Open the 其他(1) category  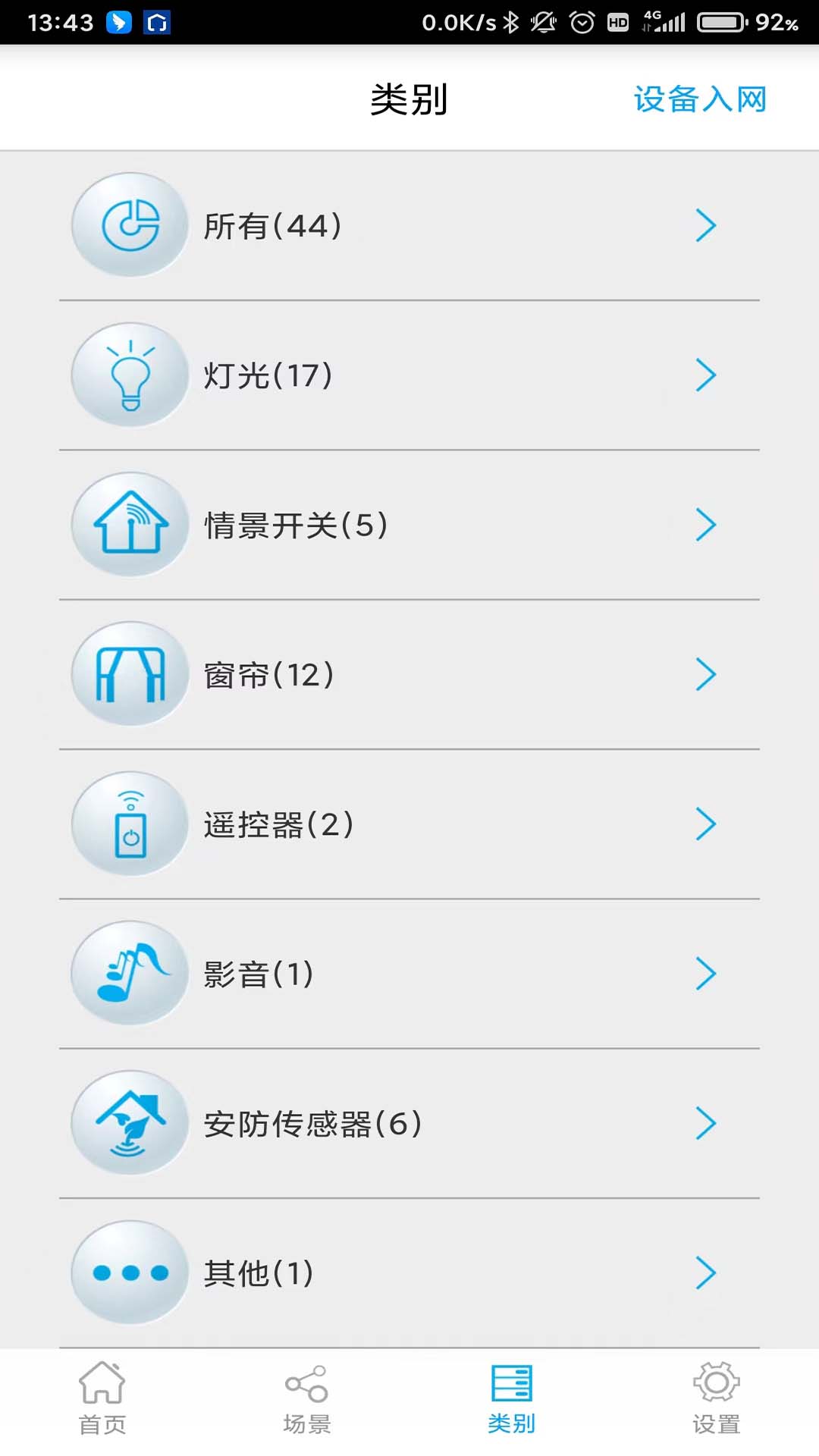(409, 1272)
